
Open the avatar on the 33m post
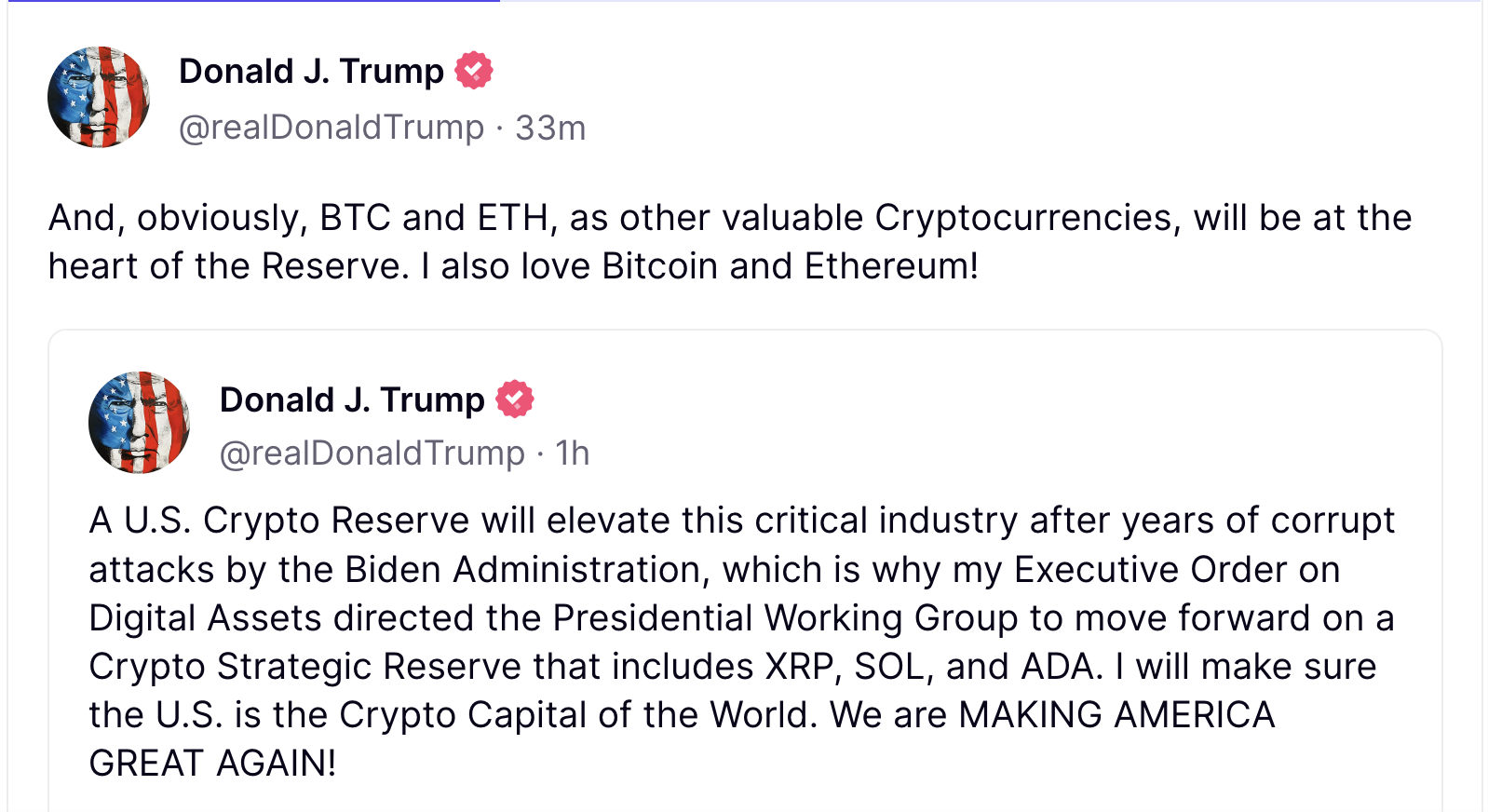tap(99, 97)
